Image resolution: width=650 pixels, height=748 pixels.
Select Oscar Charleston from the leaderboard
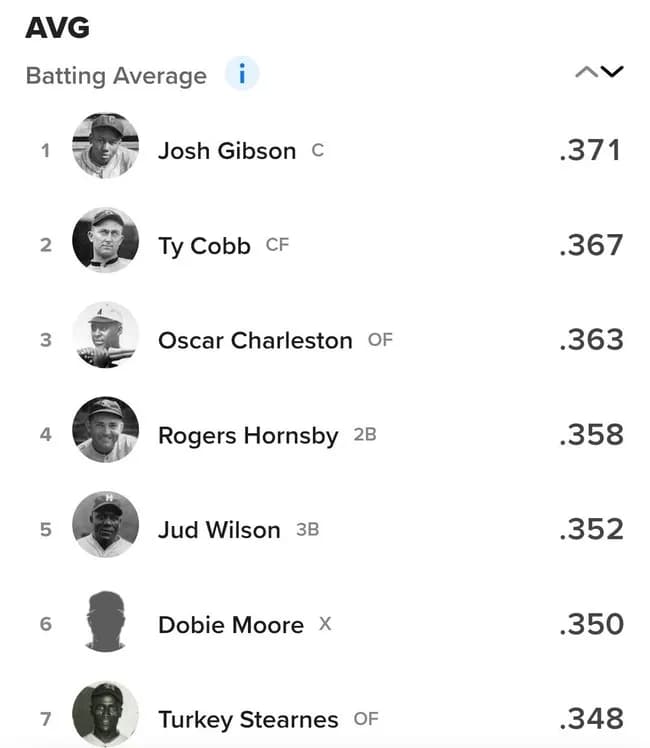pos(255,340)
